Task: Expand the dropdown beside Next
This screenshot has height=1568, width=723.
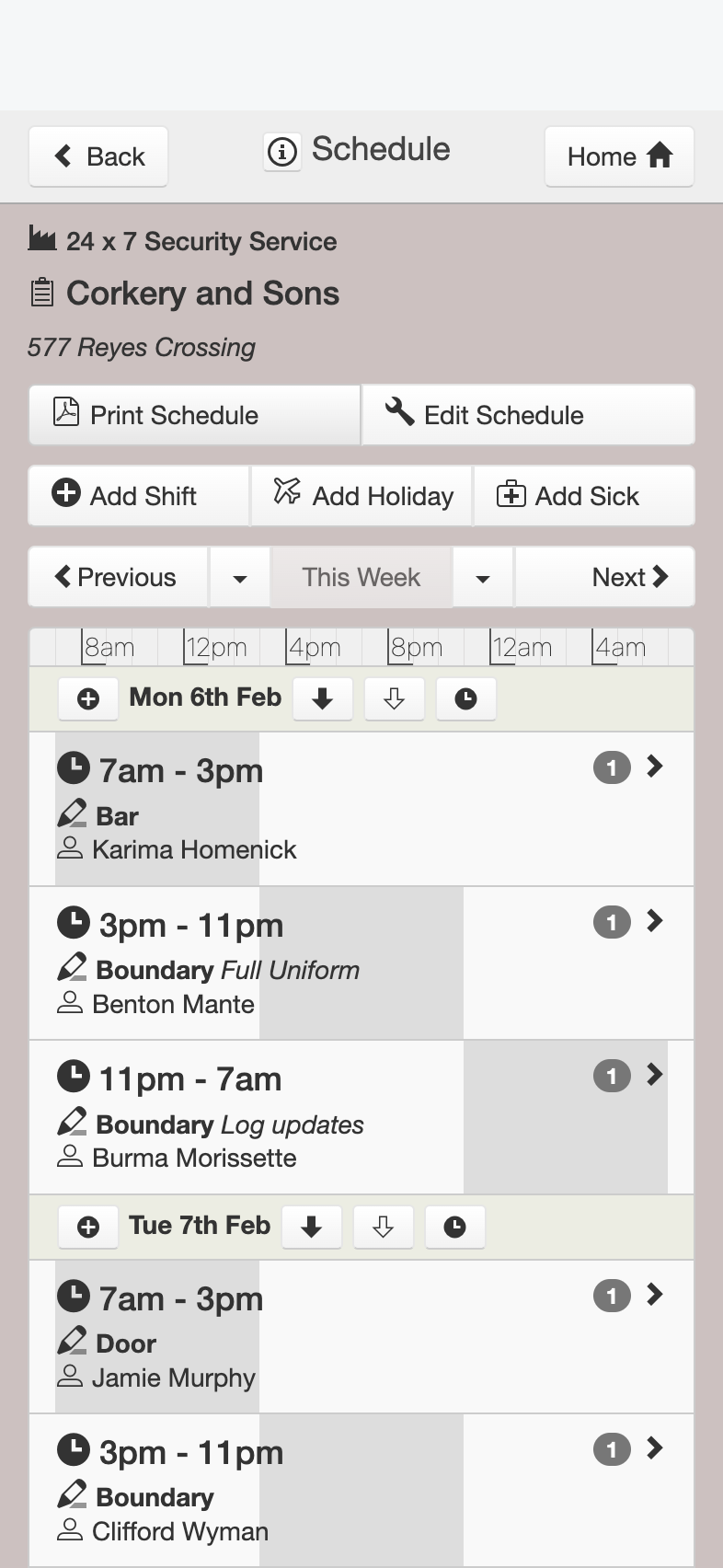Action: [483, 578]
